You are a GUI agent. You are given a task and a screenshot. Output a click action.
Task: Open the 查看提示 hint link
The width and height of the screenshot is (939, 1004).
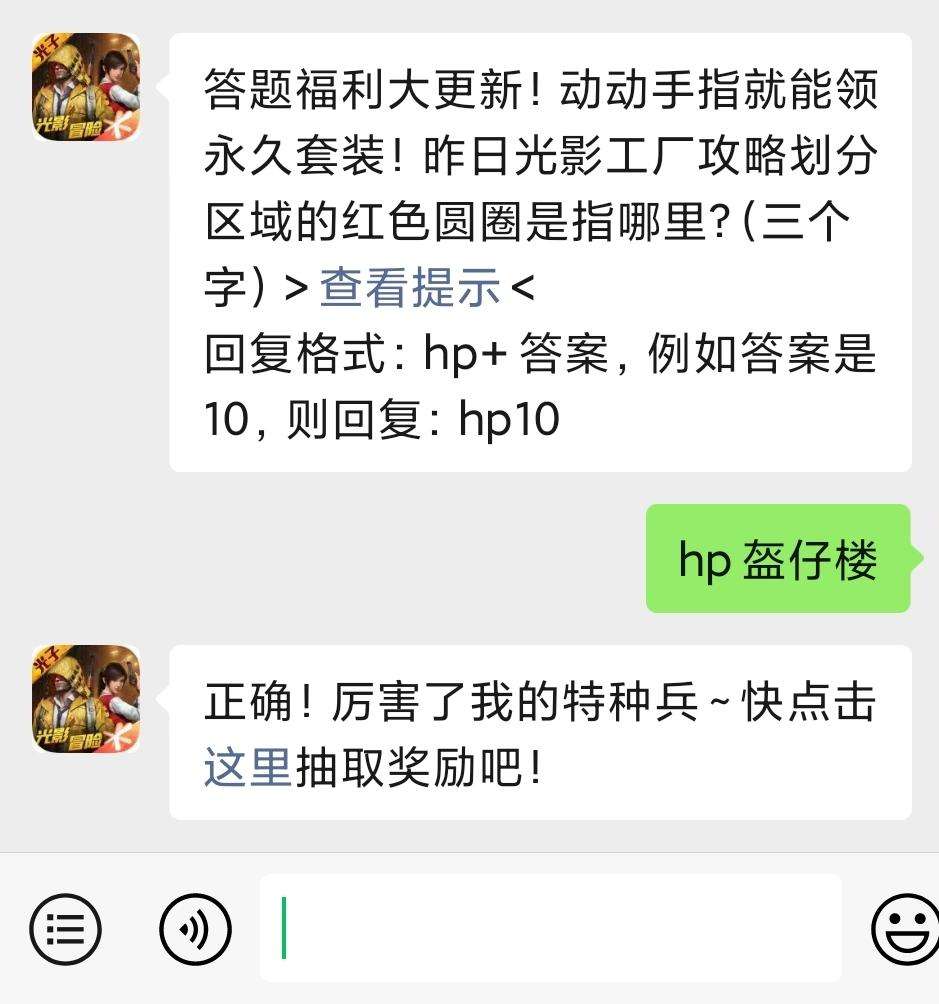pyautogui.click(x=410, y=289)
